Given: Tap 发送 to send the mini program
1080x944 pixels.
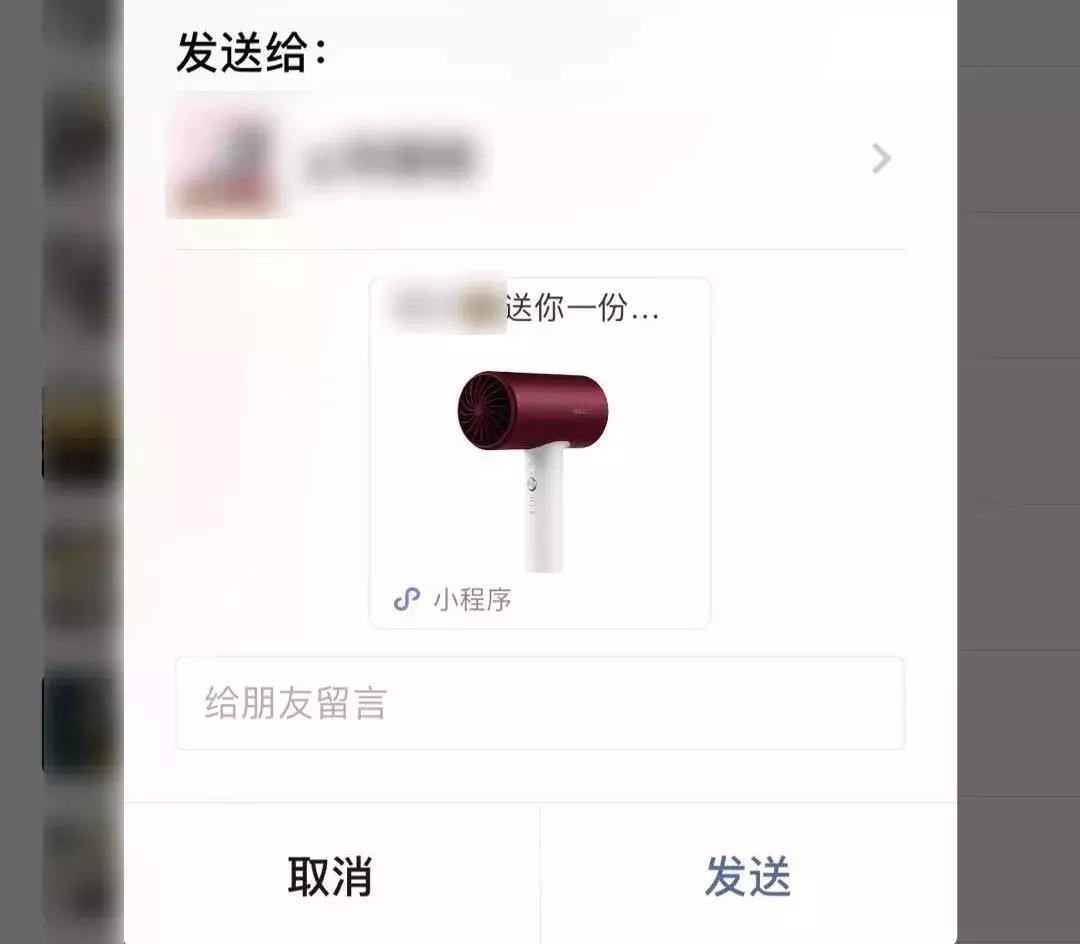Looking at the screenshot, I should point(747,876).
